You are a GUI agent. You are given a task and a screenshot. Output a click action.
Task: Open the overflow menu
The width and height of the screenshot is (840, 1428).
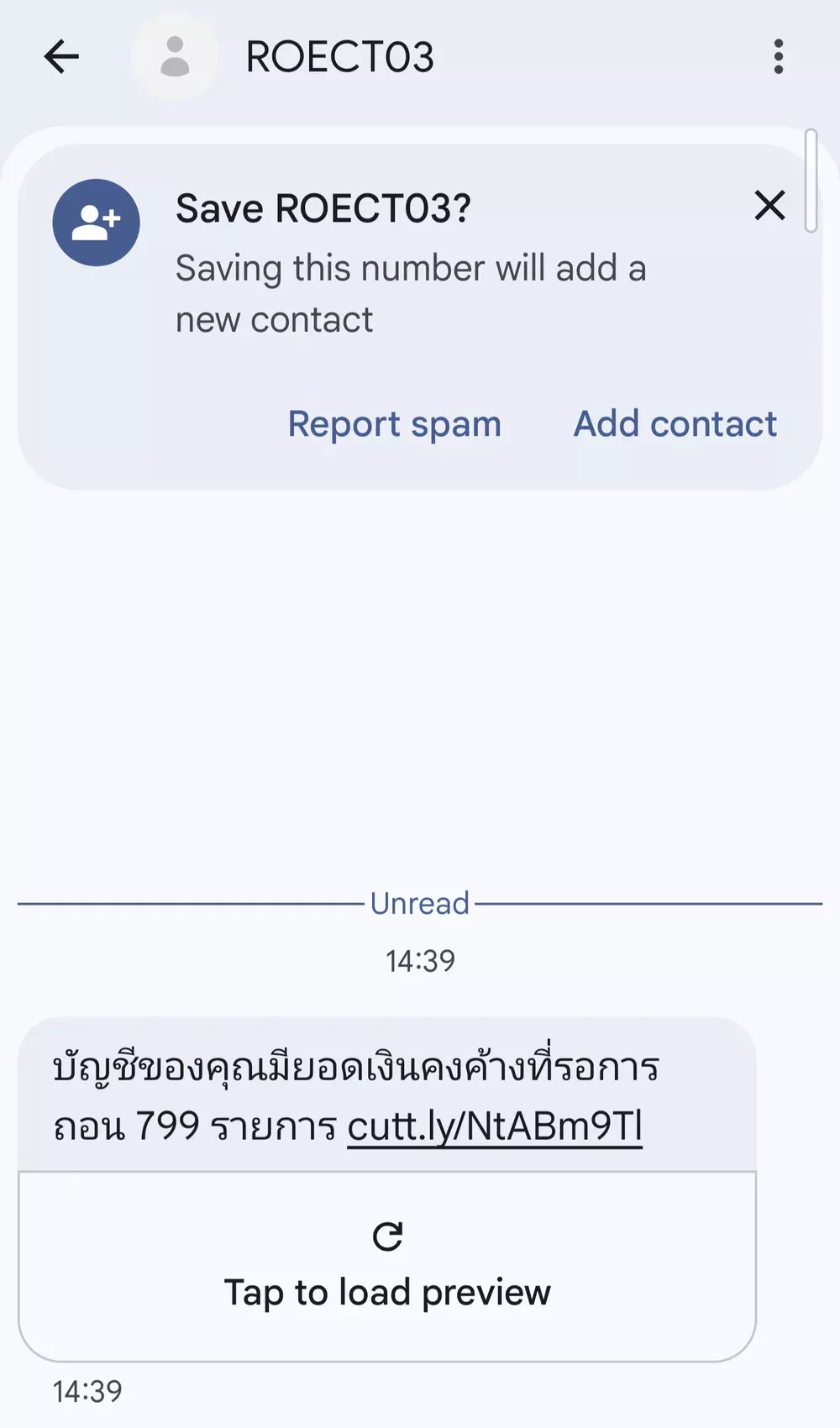[x=778, y=57]
